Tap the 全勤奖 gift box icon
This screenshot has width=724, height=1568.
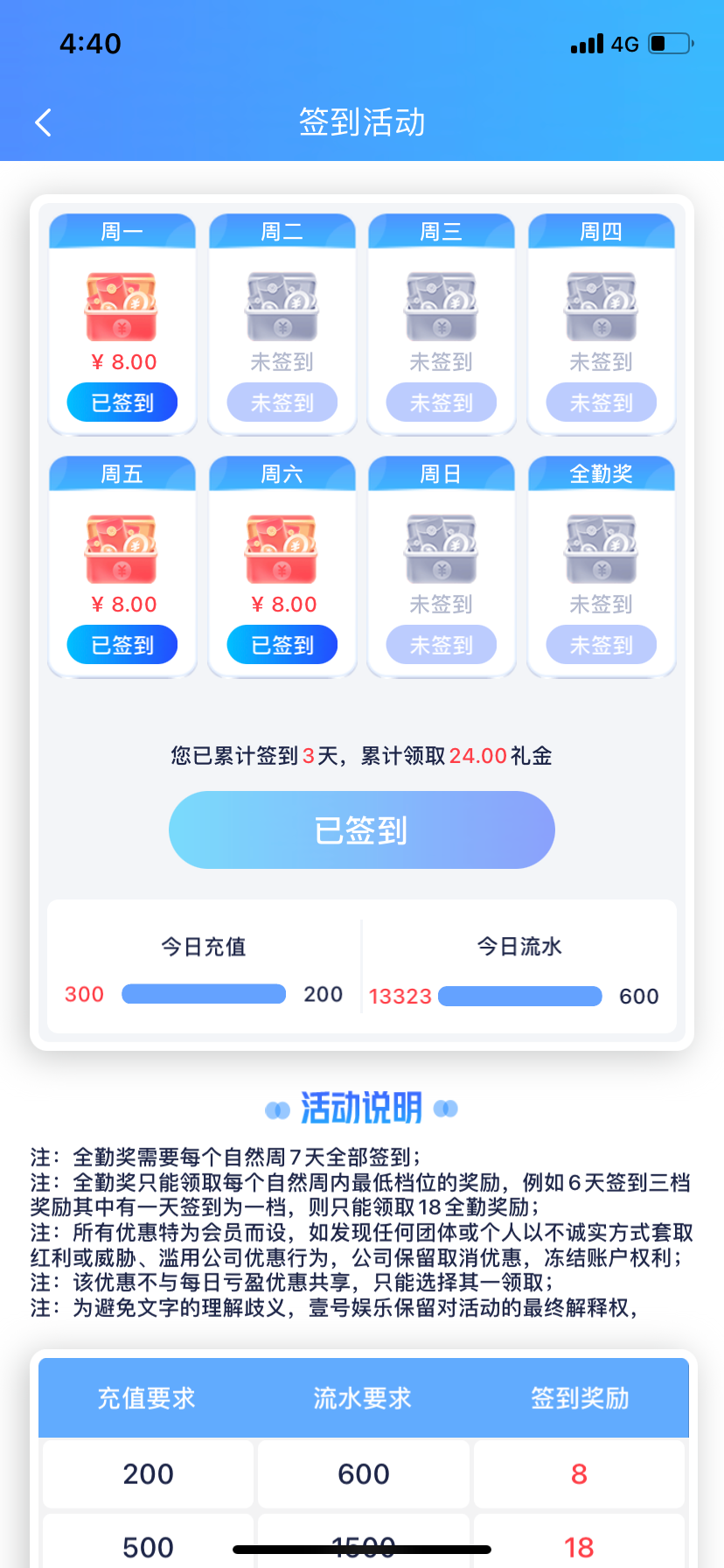coord(601,547)
